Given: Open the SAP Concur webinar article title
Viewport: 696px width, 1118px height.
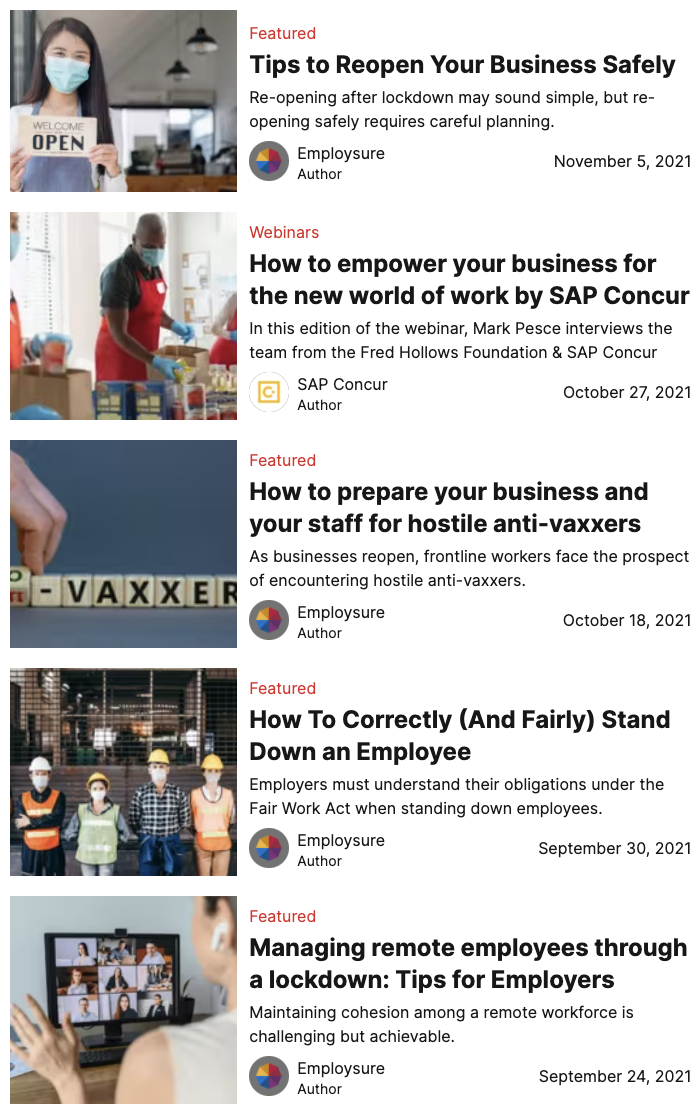Looking at the screenshot, I should 468,280.
